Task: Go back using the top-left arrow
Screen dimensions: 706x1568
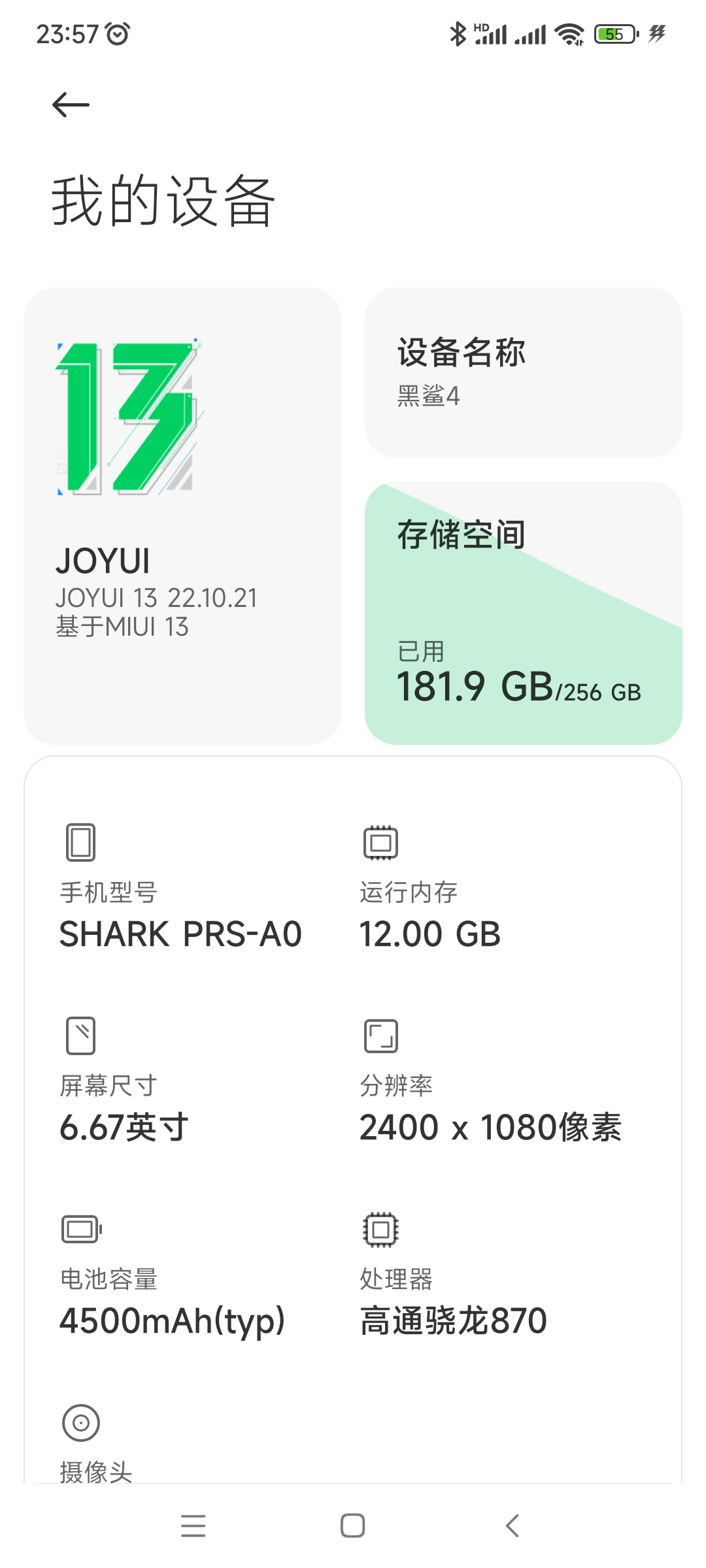Action: tap(71, 105)
